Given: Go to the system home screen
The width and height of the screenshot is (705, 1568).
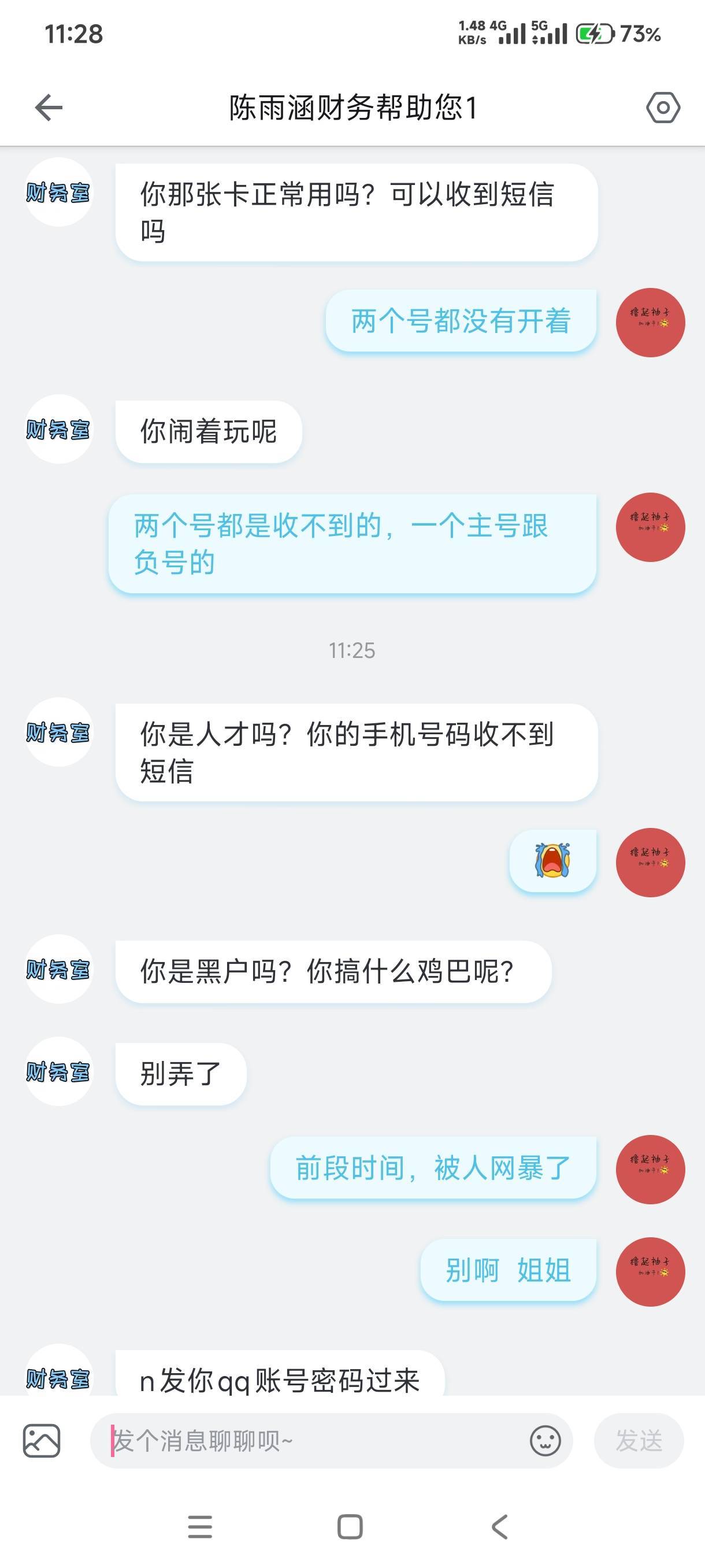Looking at the screenshot, I should (350, 1526).
